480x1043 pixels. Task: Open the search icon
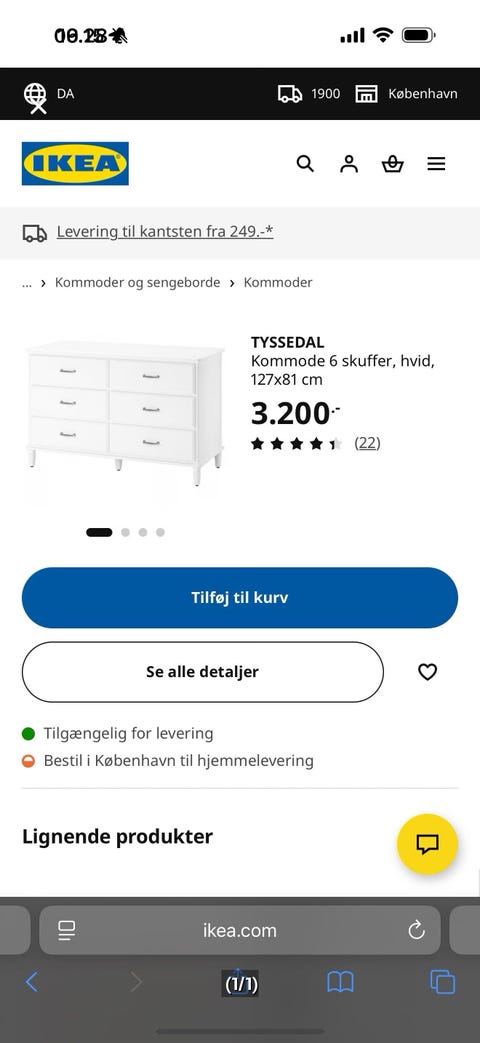[305, 164]
